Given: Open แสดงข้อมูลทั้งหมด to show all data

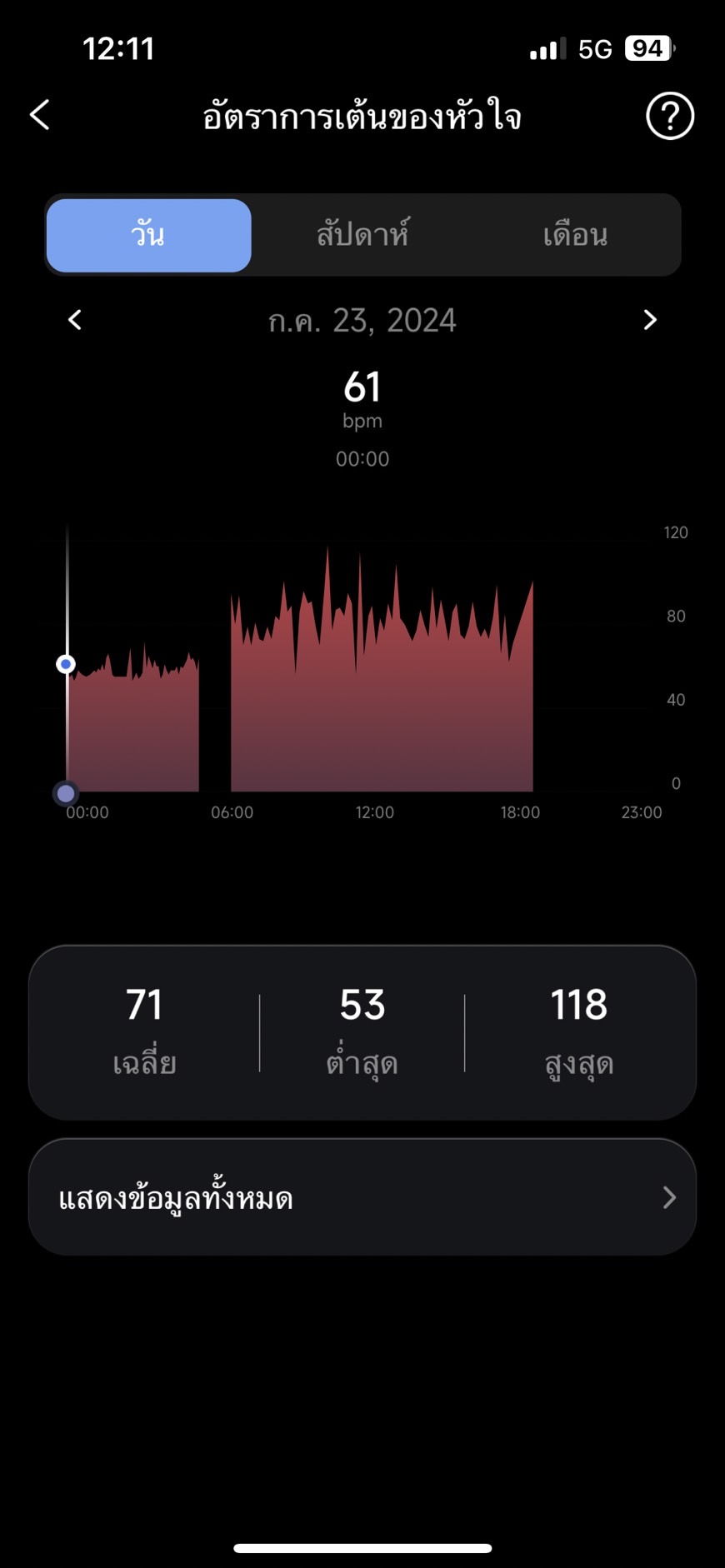Looking at the screenshot, I should (x=362, y=1197).
